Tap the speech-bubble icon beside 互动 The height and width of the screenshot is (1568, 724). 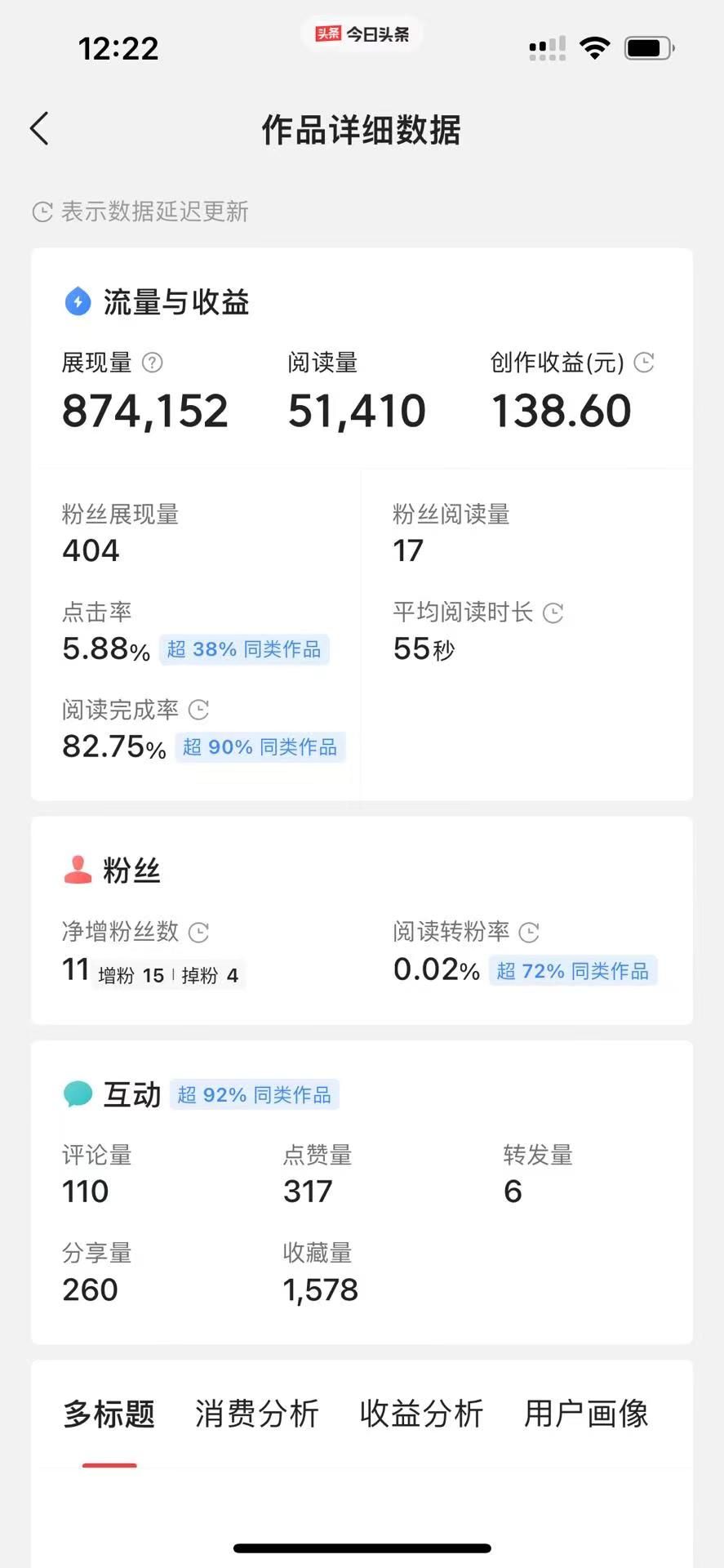pyautogui.click(x=78, y=1093)
